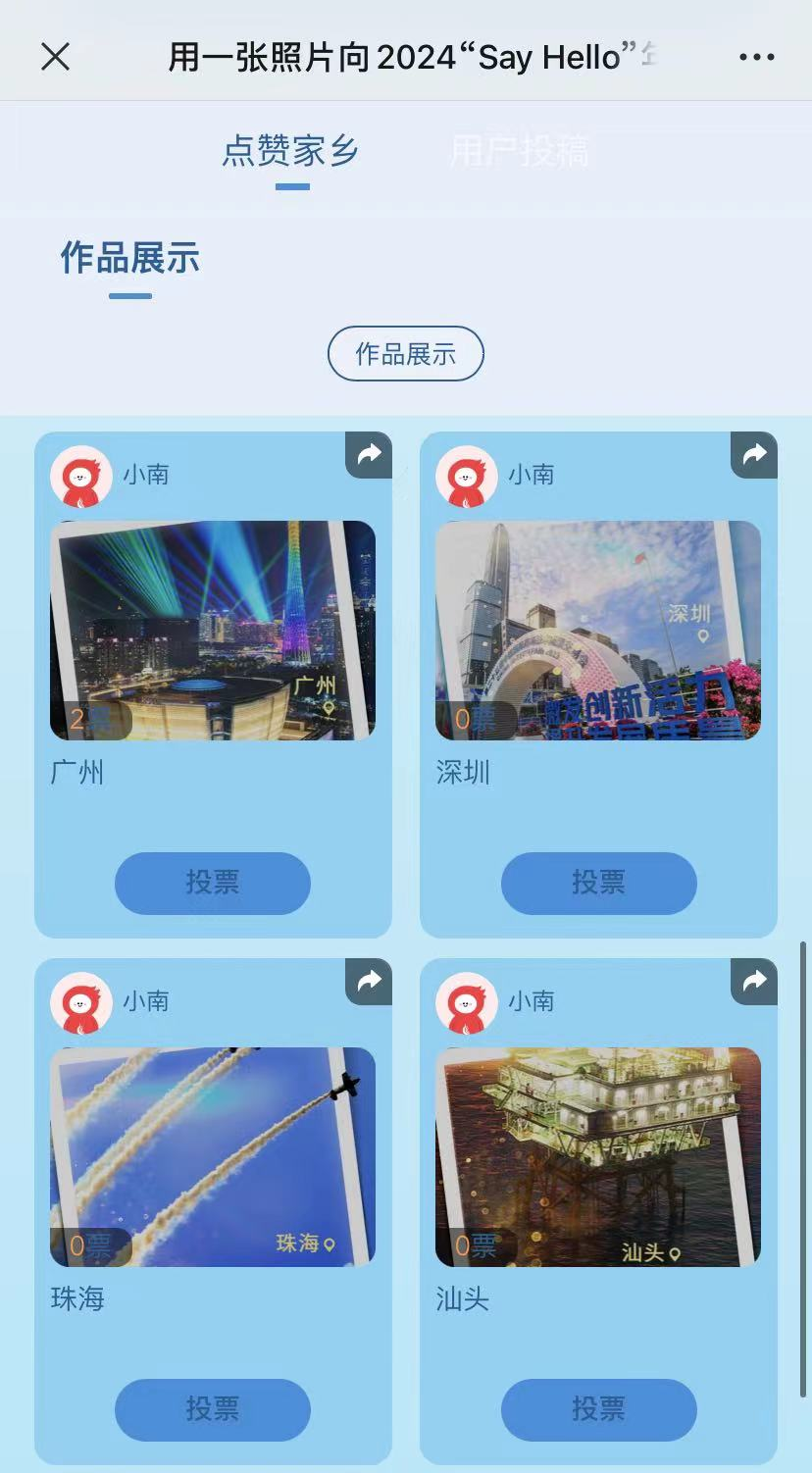Switch to the 点赞家乡 tab
The width and height of the screenshot is (812, 1473).
pos(290,151)
